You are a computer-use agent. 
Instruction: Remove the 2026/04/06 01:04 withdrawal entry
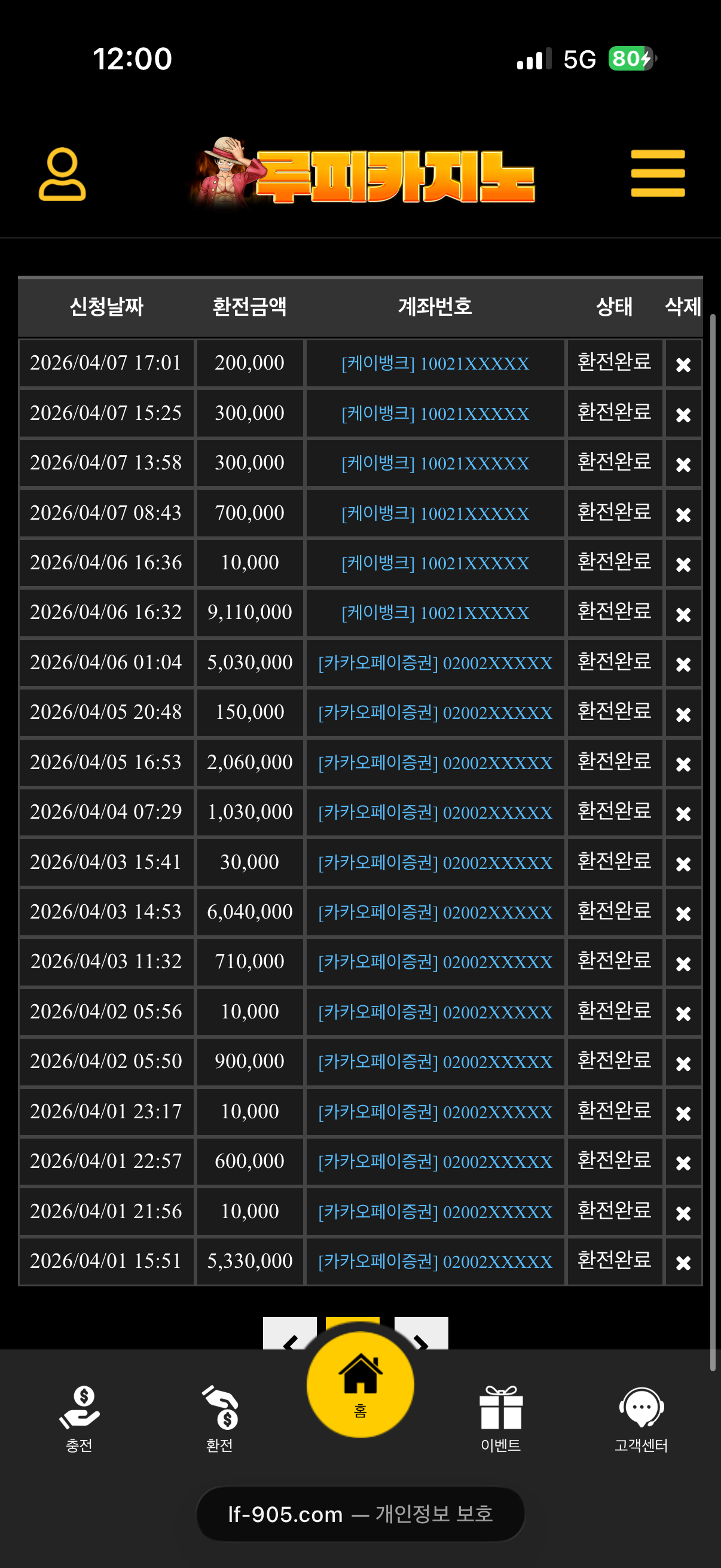[683, 663]
